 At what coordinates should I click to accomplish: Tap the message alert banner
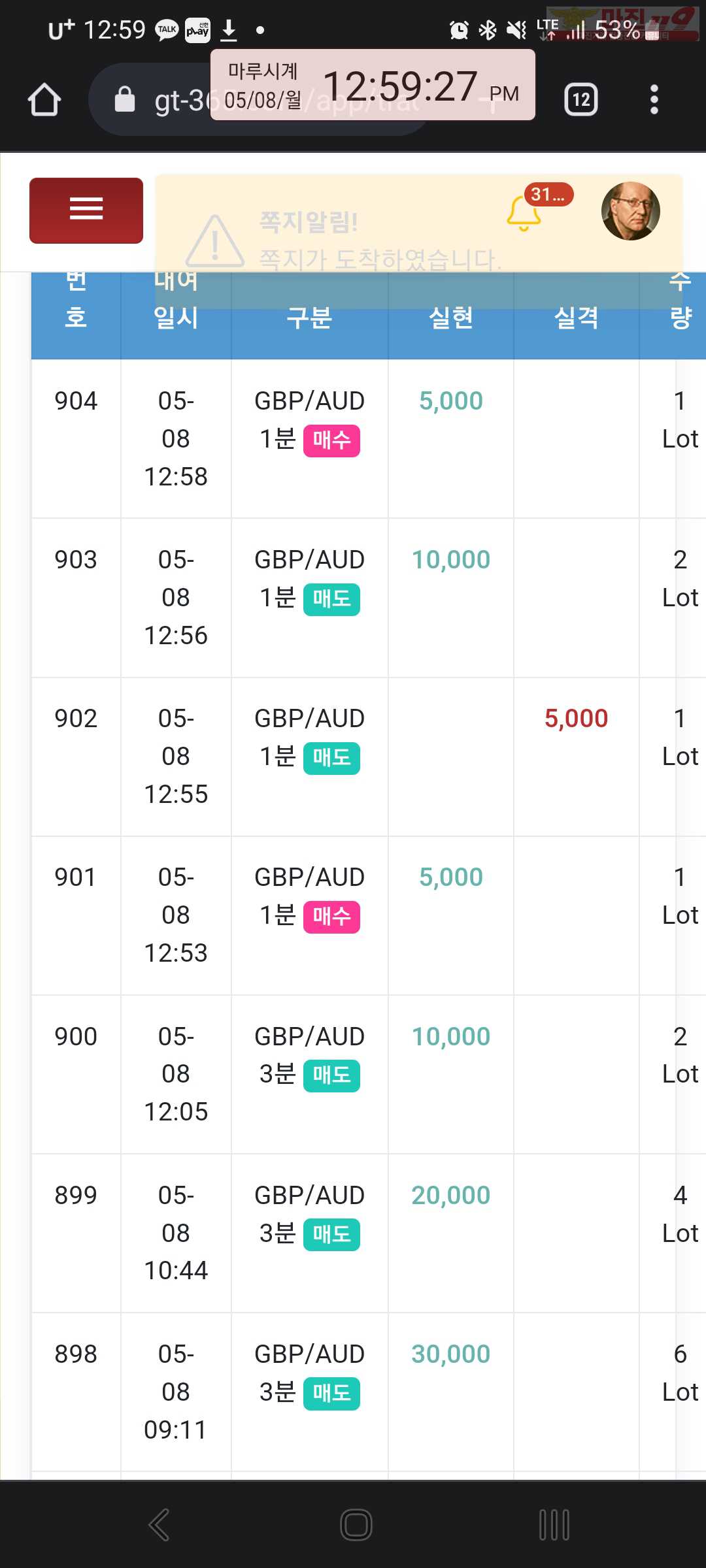click(x=418, y=241)
